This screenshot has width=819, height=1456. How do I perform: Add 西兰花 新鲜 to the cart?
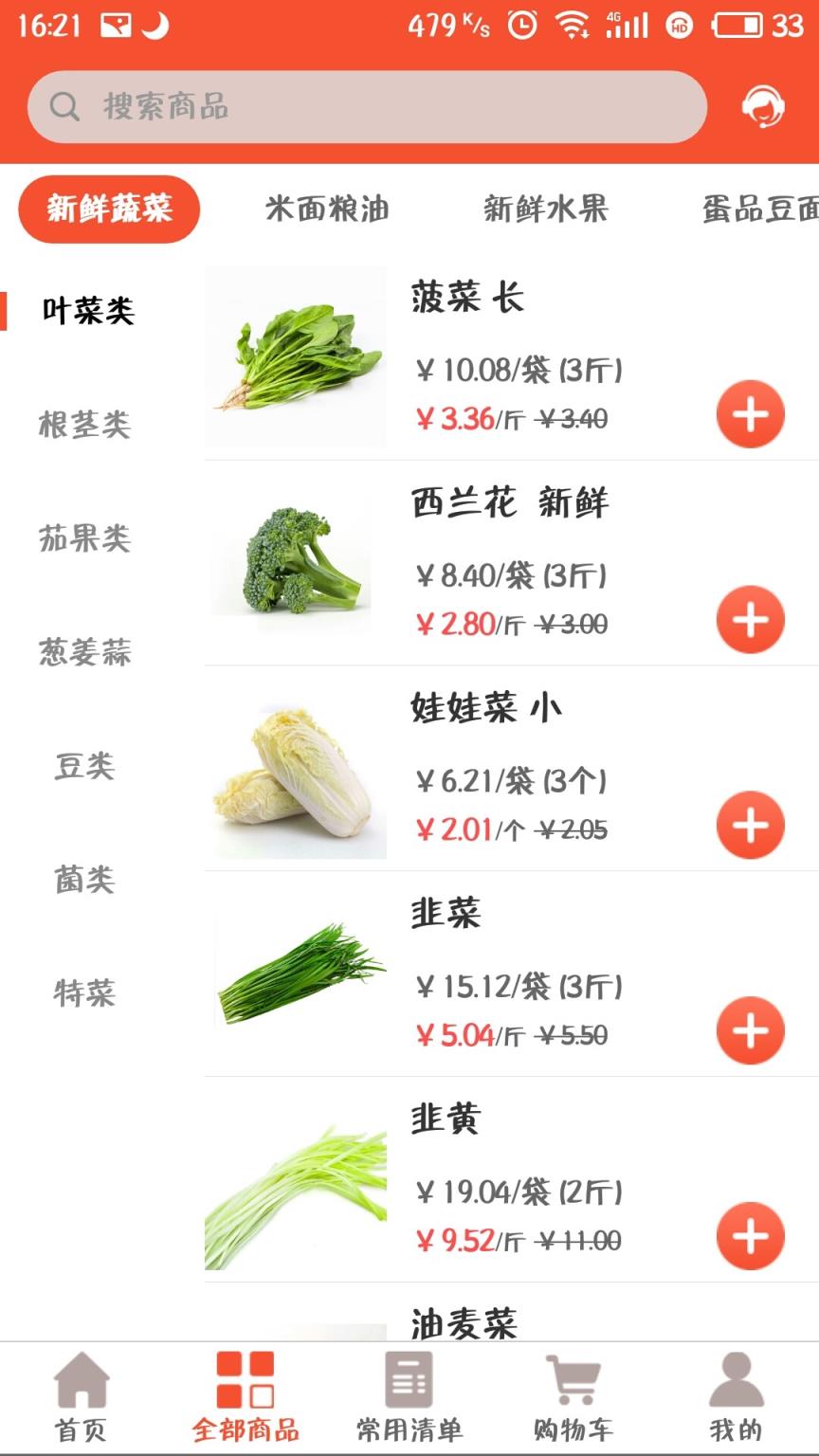tap(750, 621)
